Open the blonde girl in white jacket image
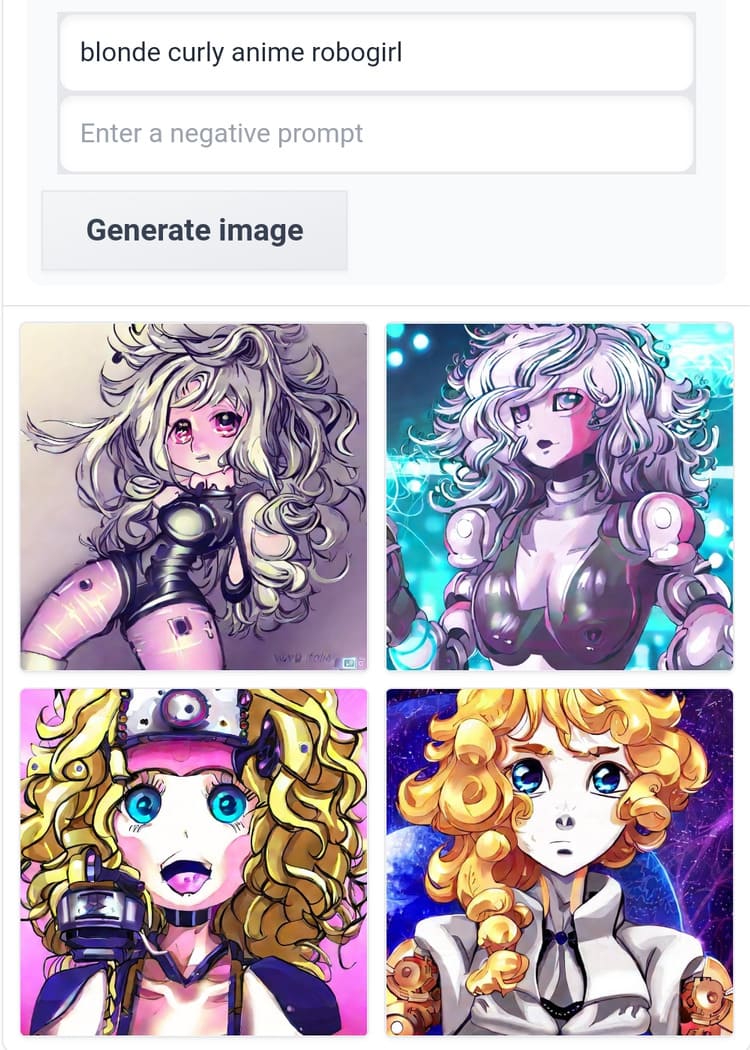Viewport: 750px width, 1050px height. tap(559, 861)
